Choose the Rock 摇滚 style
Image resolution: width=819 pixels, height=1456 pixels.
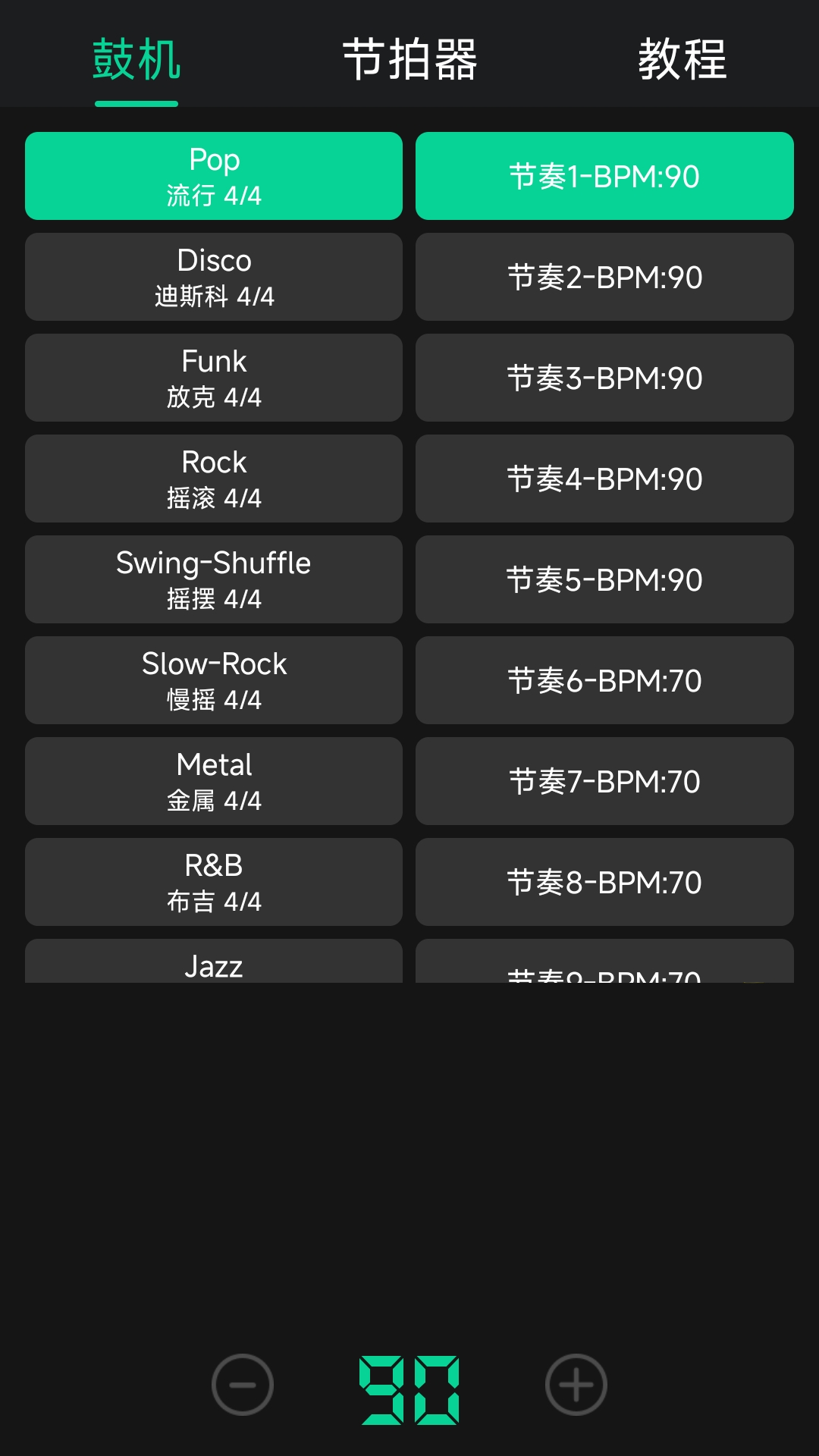(213, 478)
